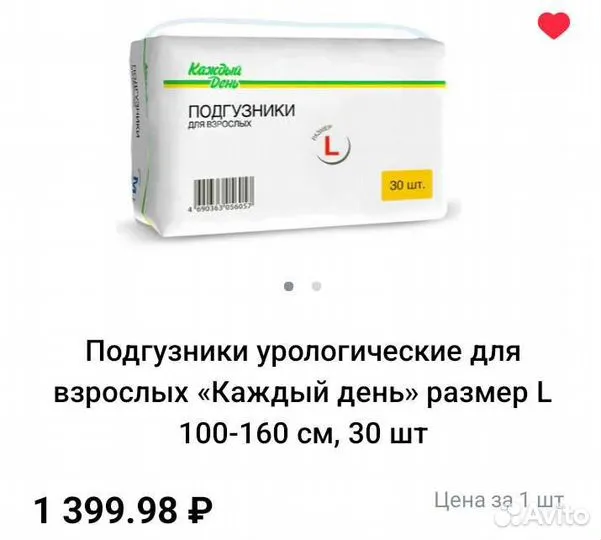Switch to the second photo indicator dot
Image resolution: width=601 pixels, height=540 pixels.
(316, 285)
